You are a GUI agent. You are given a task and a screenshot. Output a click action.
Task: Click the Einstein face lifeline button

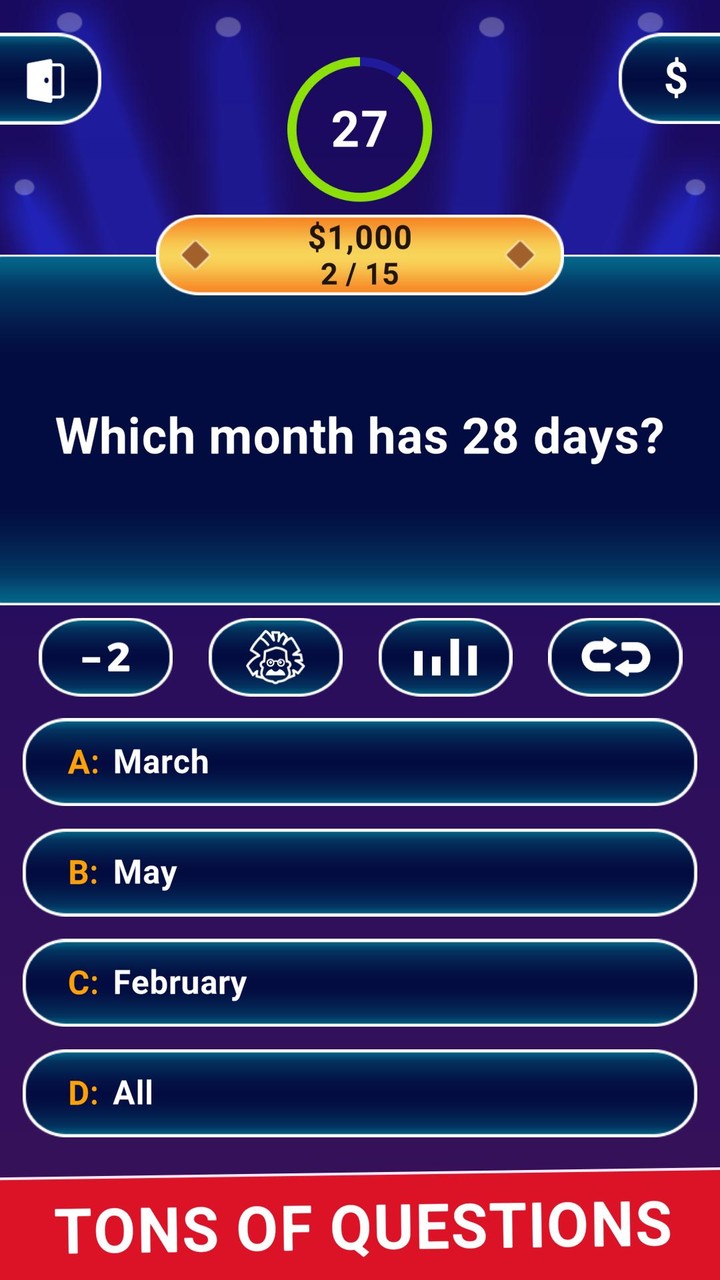click(x=275, y=657)
